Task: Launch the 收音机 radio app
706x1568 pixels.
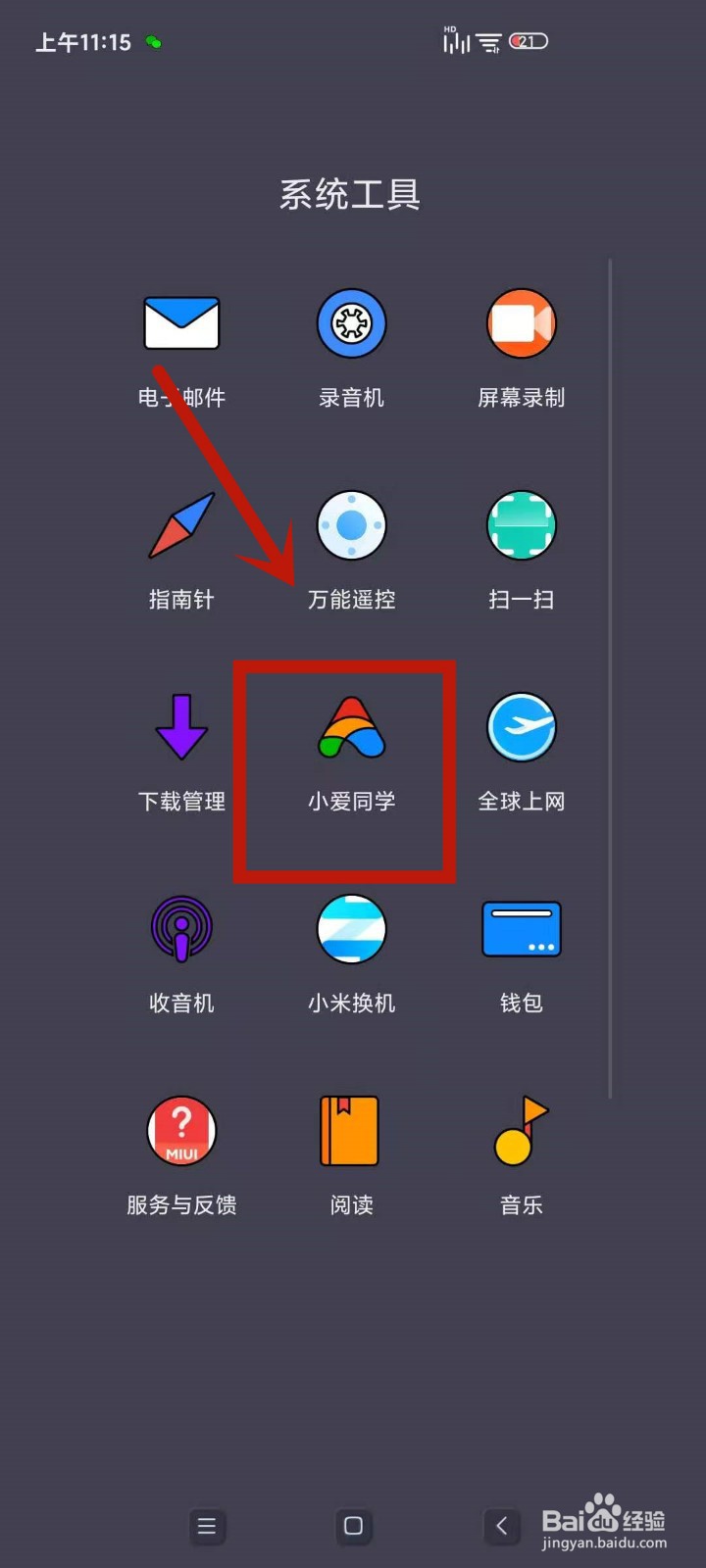Action: coord(181,929)
